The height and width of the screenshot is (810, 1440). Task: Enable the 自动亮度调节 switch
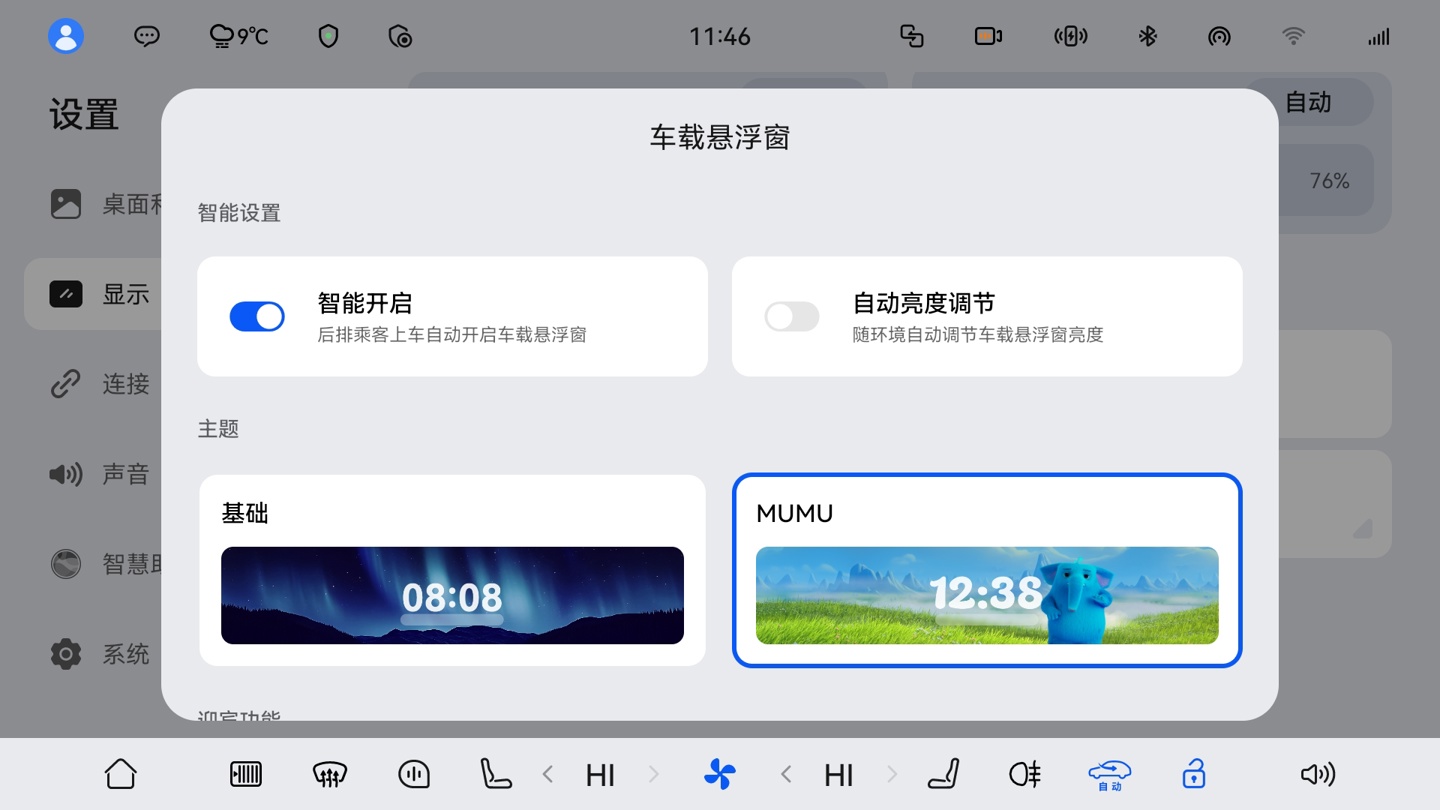[791, 317]
